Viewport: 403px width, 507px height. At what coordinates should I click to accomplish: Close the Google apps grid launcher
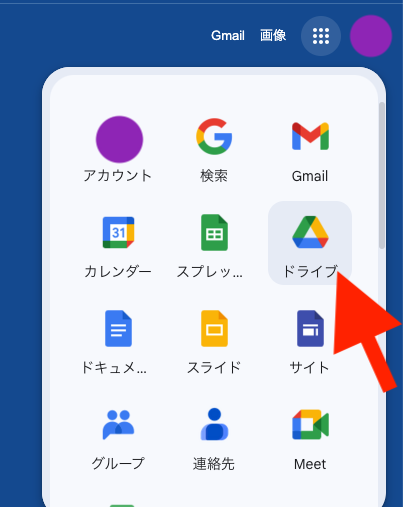[x=321, y=36]
